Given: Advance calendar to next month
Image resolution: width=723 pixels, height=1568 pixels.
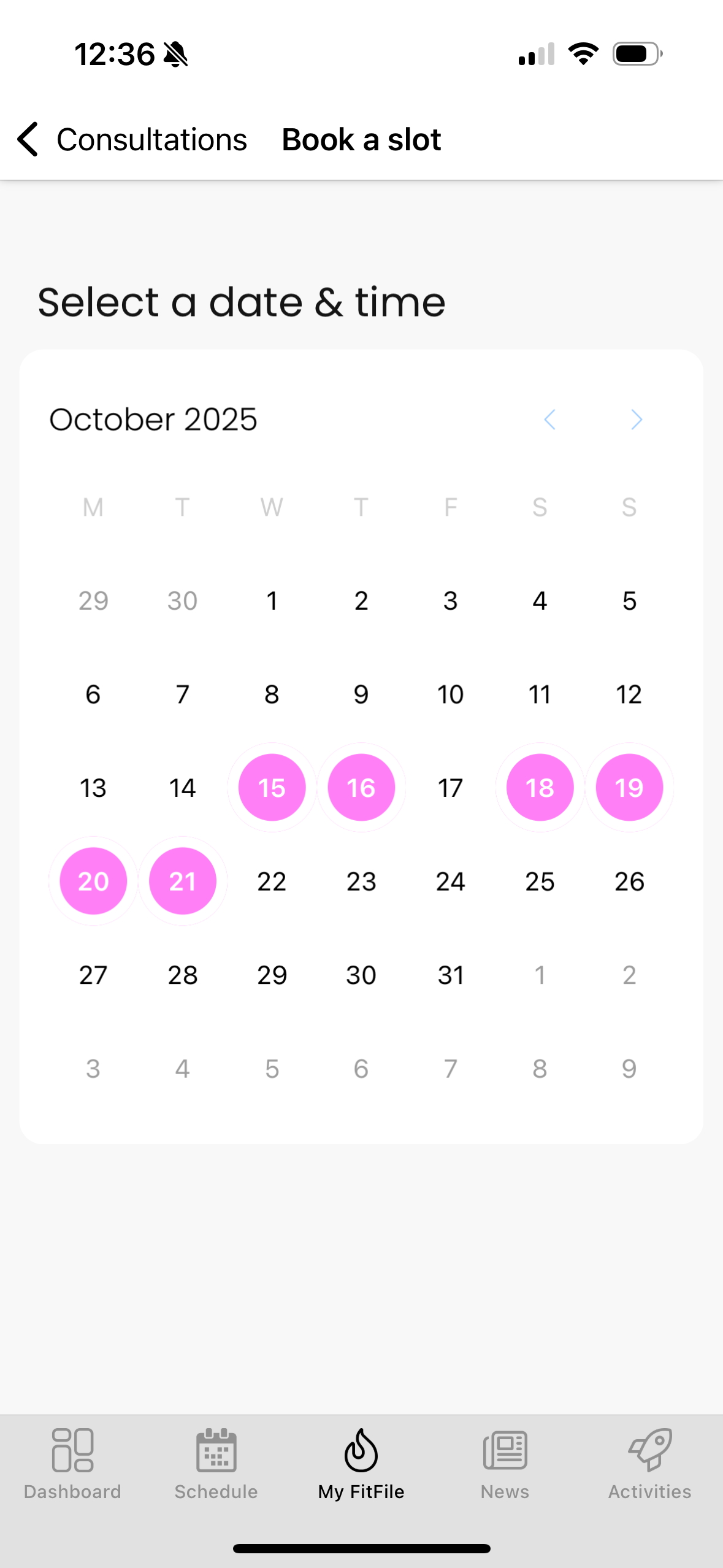Looking at the screenshot, I should tap(637, 420).
